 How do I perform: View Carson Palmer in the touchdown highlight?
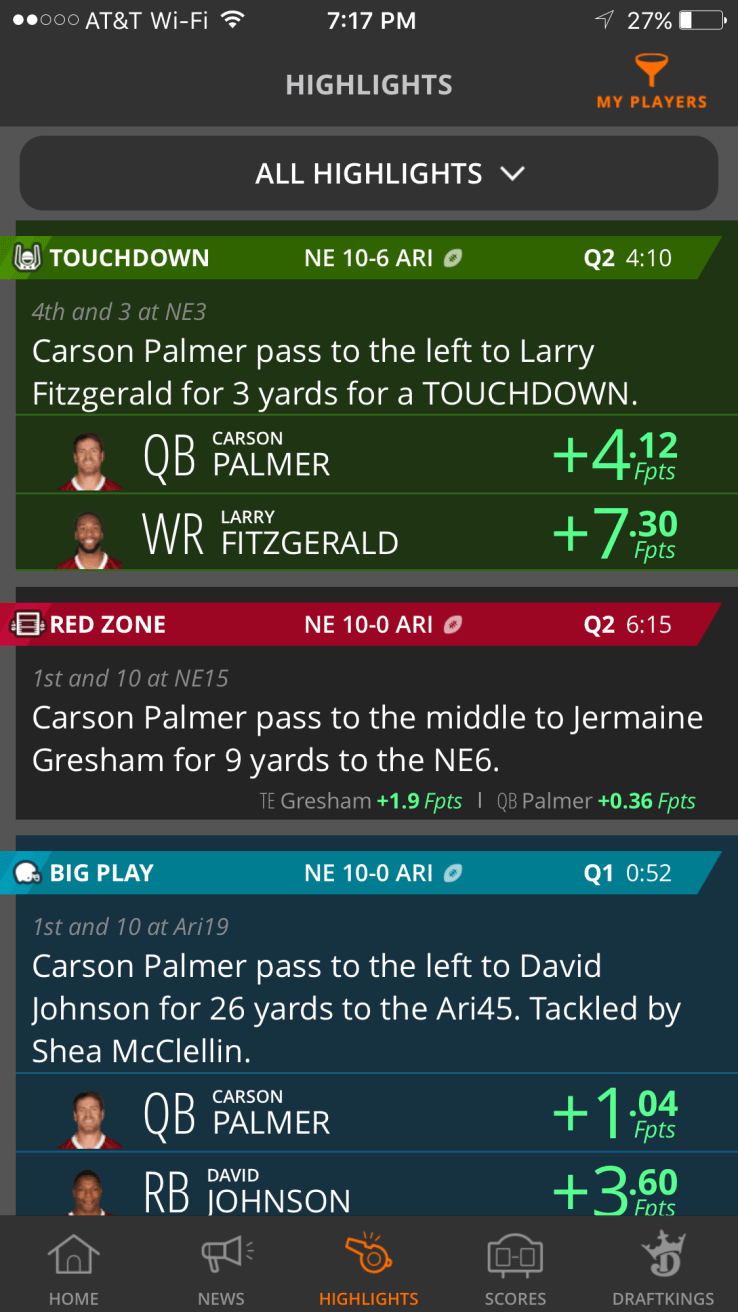pyautogui.click(x=368, y=454)
